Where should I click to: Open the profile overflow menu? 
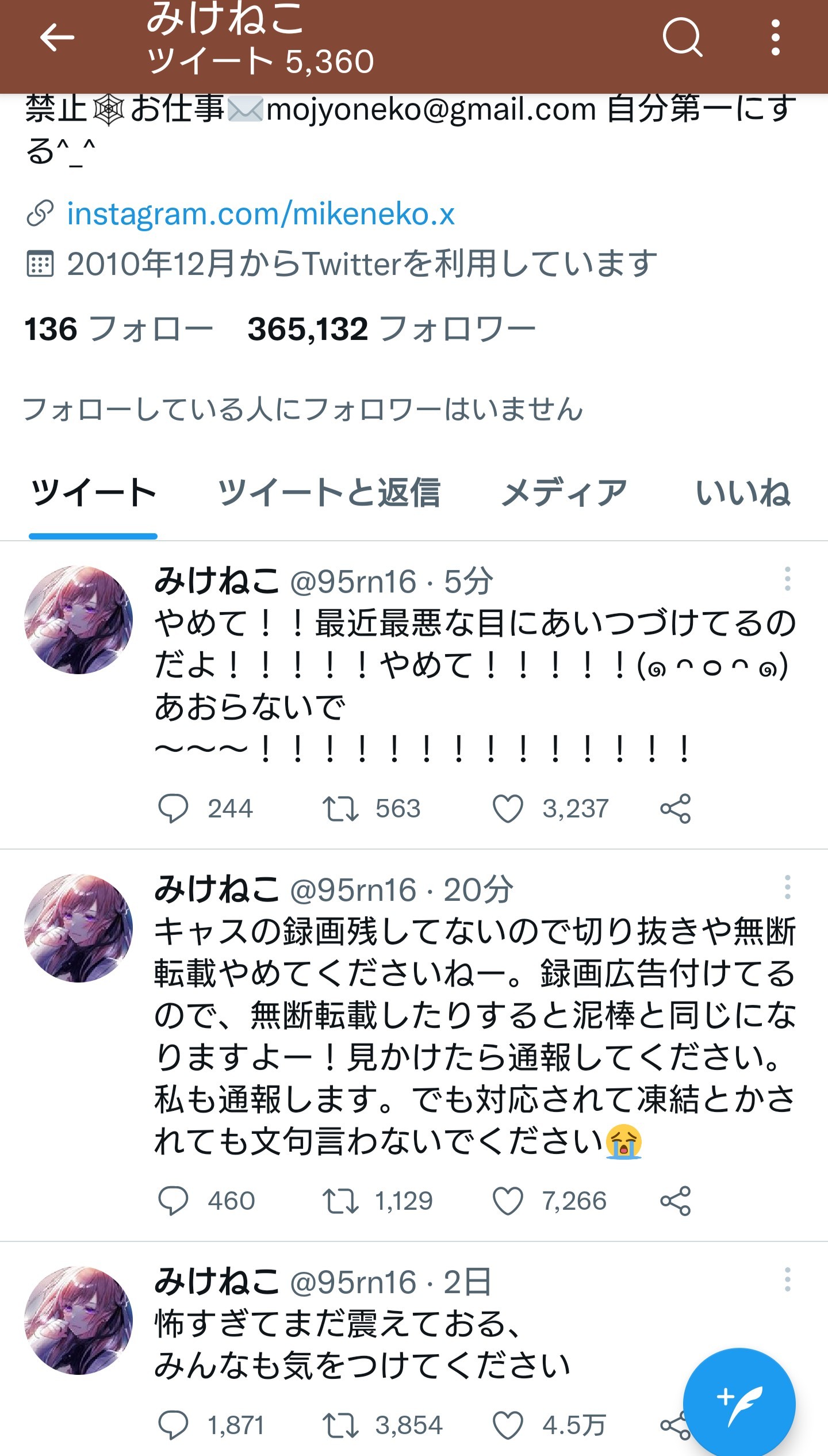pos(776,38)
